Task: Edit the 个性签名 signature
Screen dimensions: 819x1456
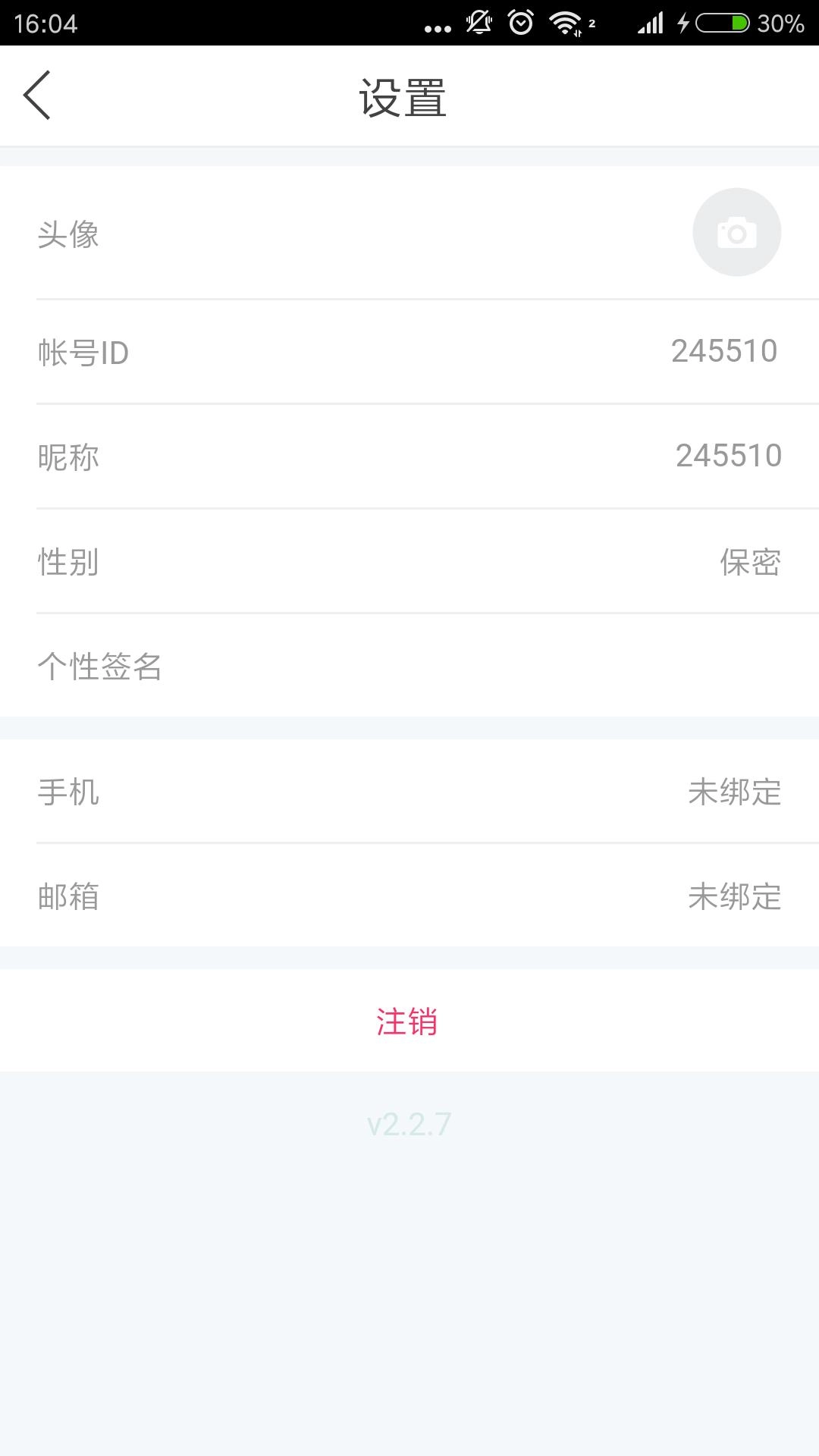Action: (409, 666)
